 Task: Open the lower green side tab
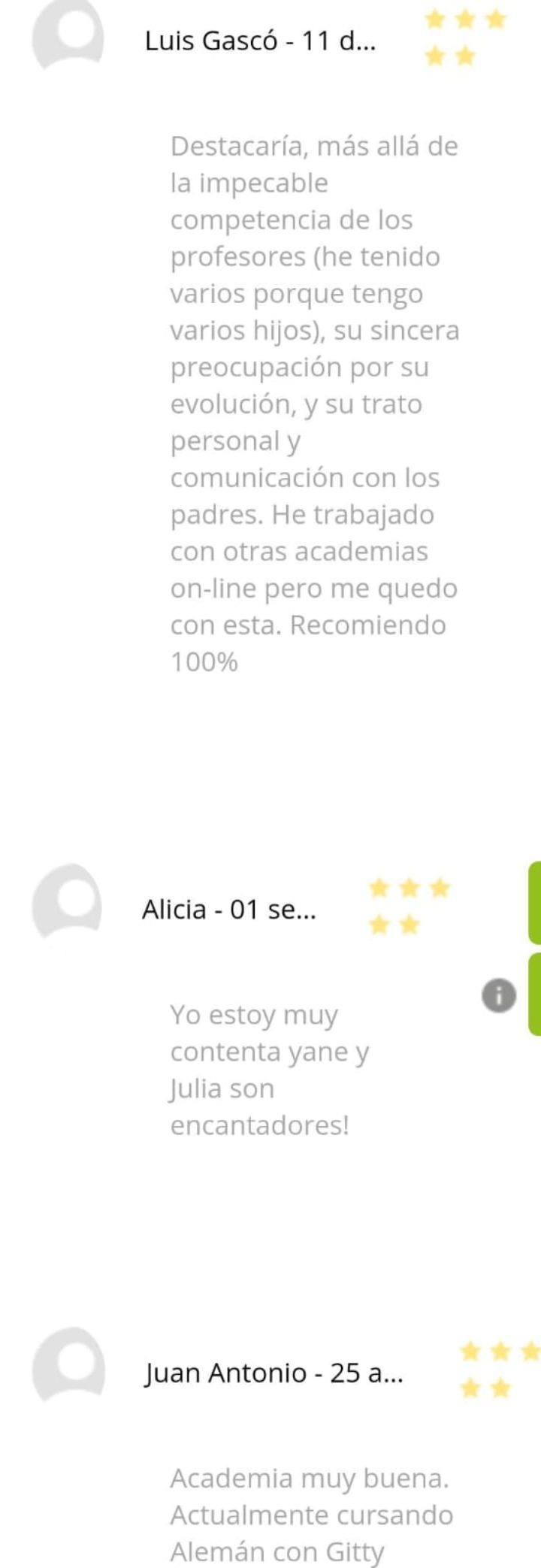[535, 994]
